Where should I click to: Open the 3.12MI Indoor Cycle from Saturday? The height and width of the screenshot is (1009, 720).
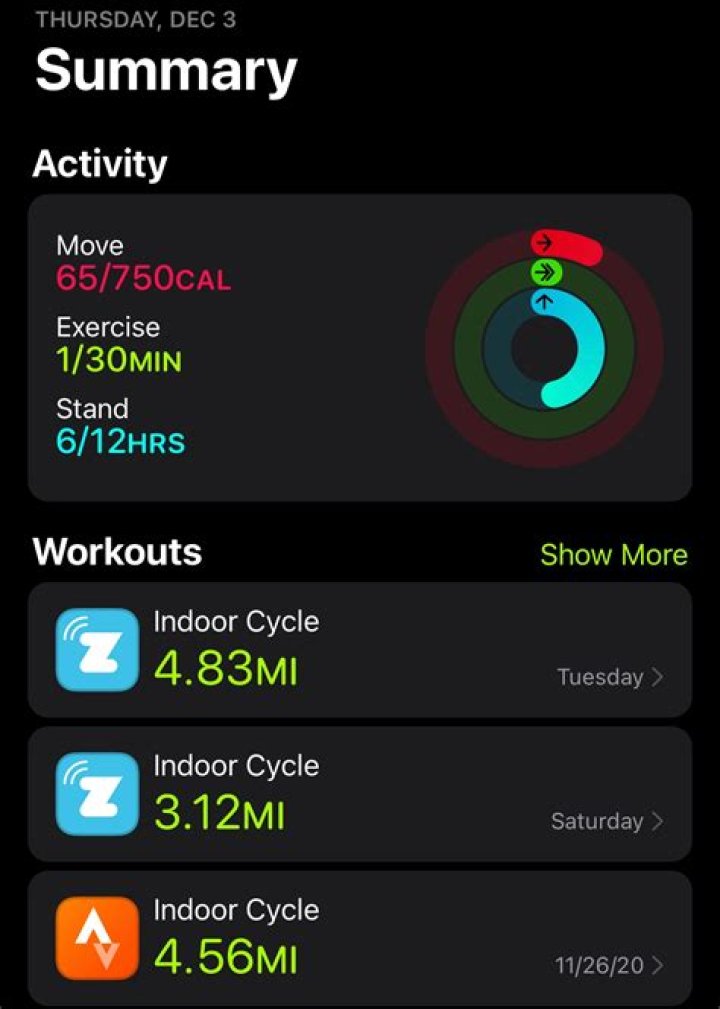pos(360,794)
